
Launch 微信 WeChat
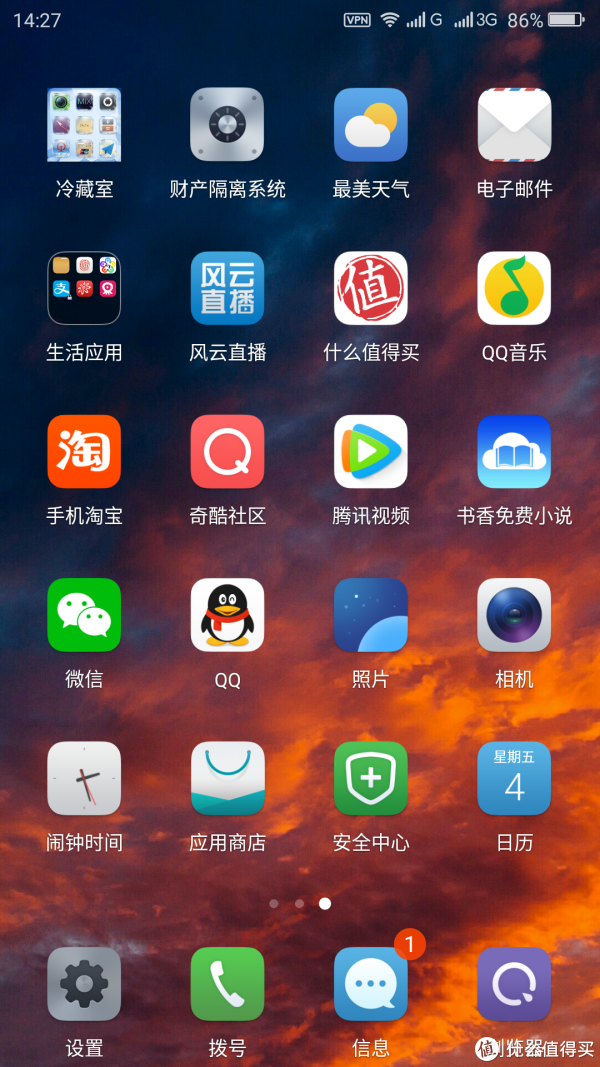84,615
